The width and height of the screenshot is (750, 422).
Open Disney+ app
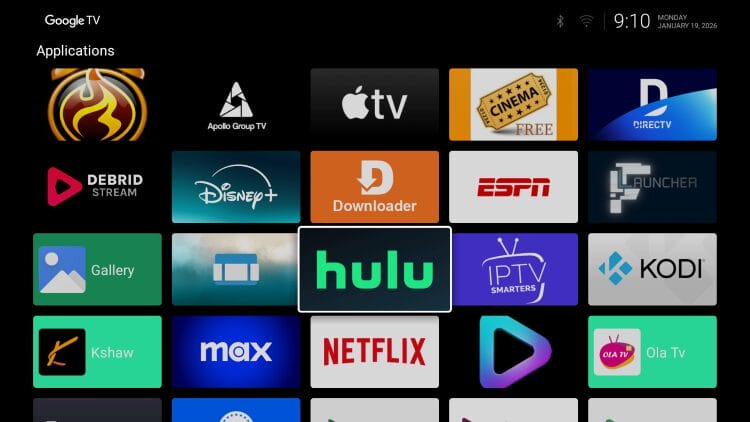pos(236,187)
